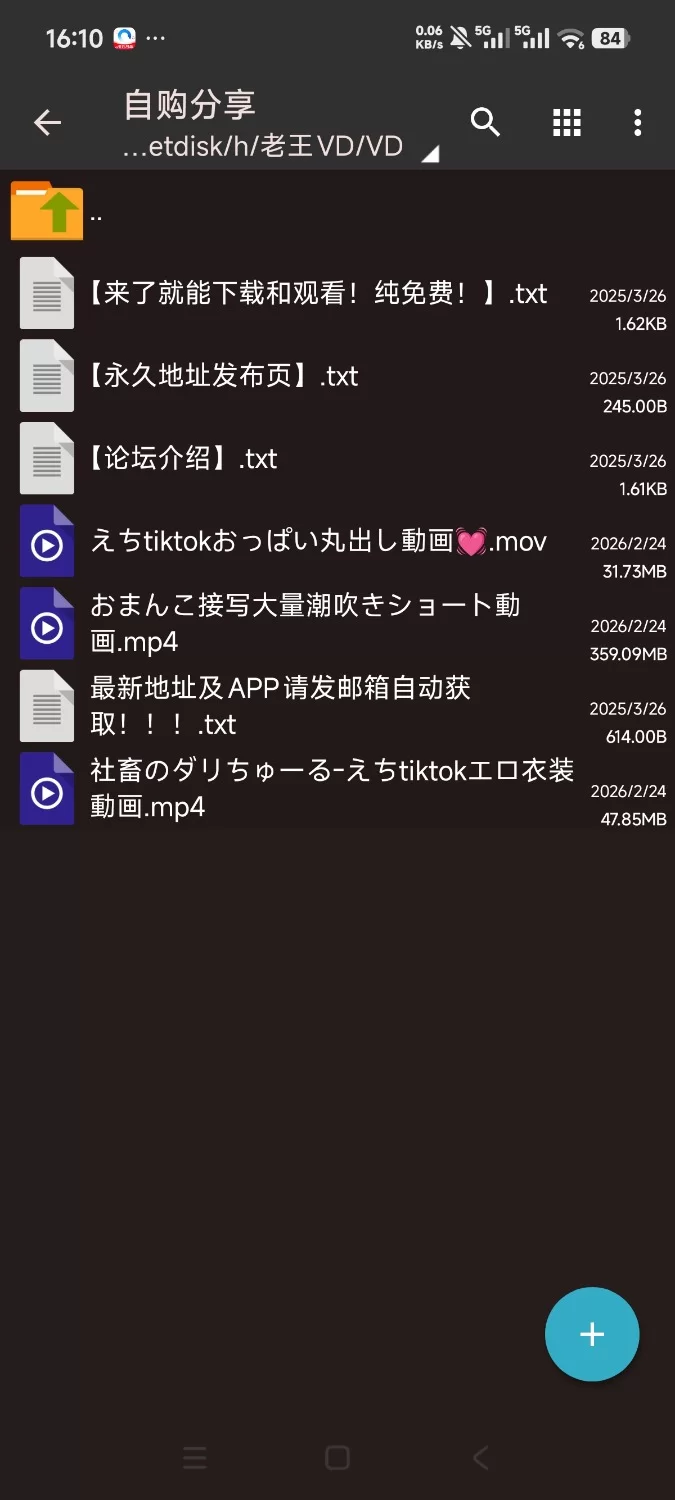The height and width of the screenshot is (1500, 675).
Task: Open the 1.62KB text file
Action: point(318,294)
